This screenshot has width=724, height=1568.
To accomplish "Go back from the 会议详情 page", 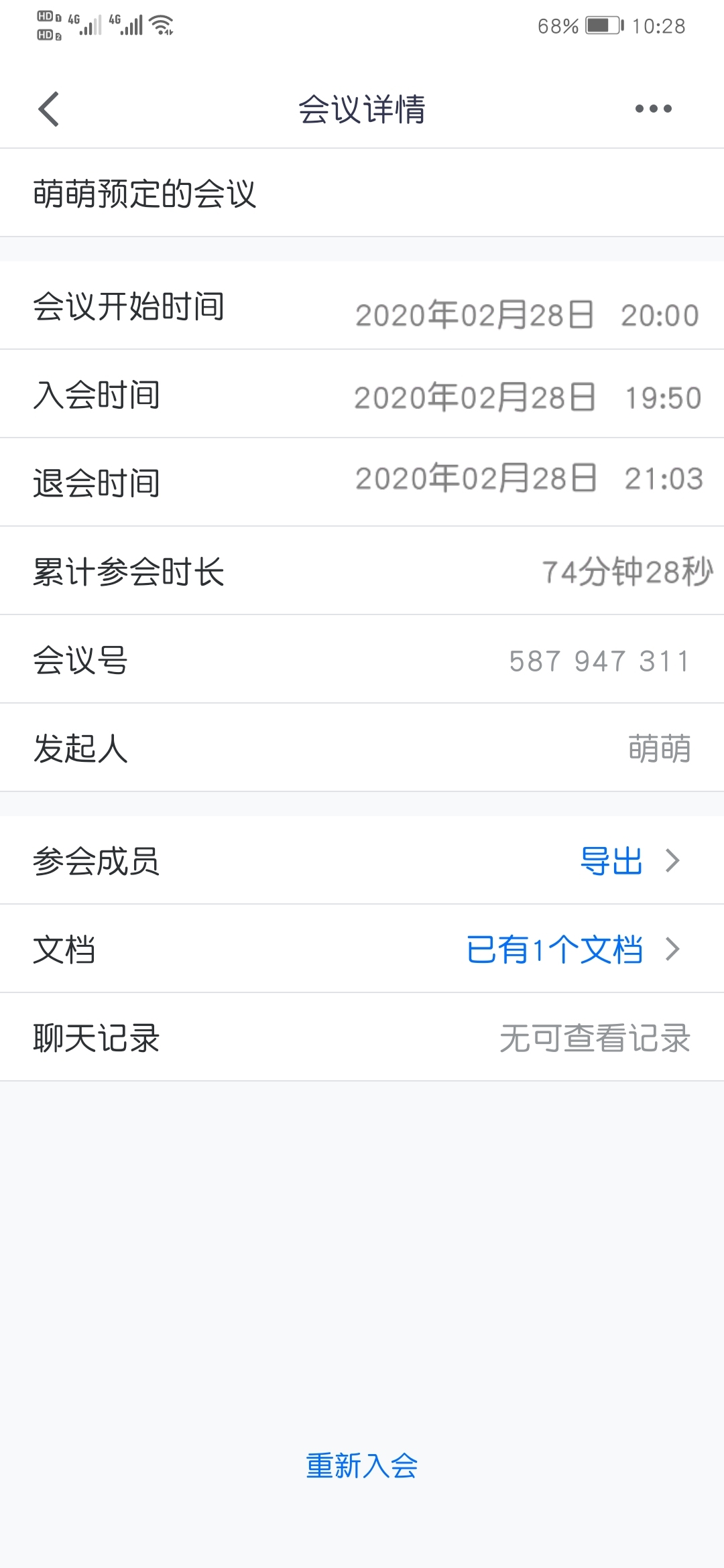I will point(49,109).
